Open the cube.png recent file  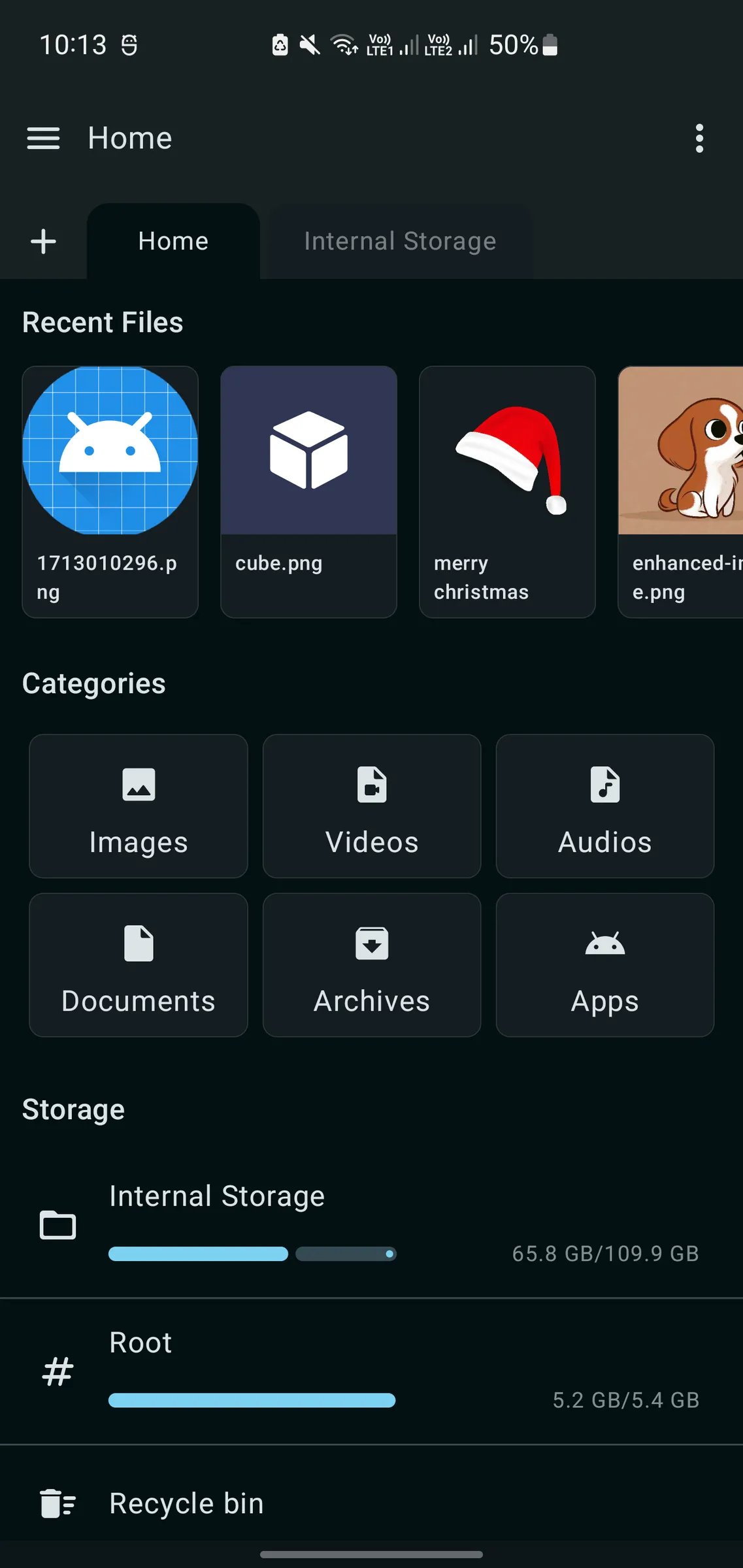click(x=308, y=490)
